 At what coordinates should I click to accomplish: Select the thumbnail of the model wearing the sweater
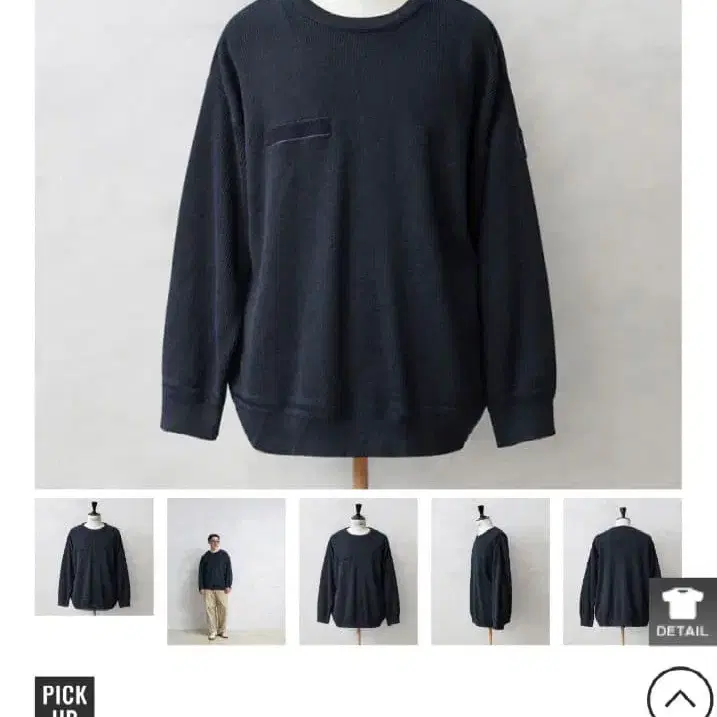pos(226,571)
